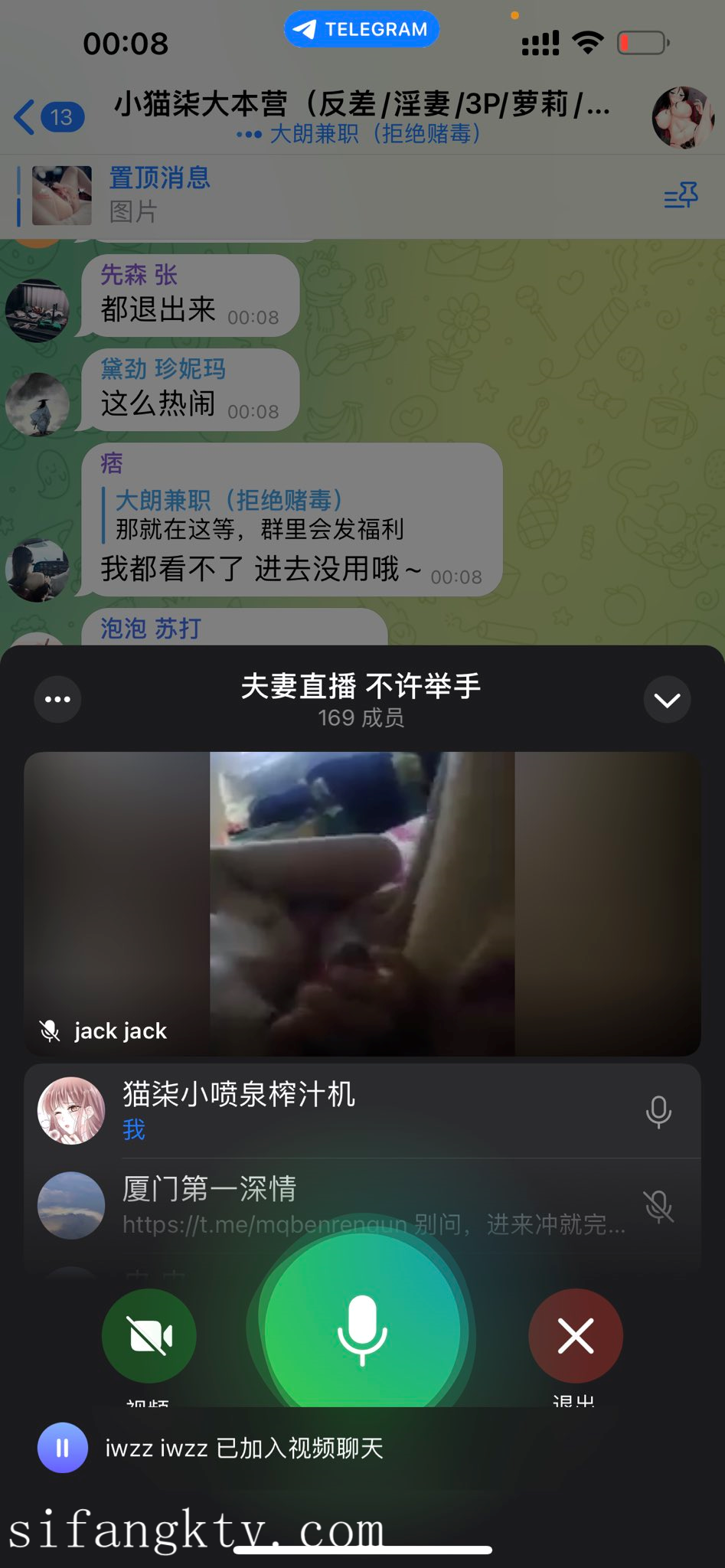Open the group title header
This screenshot has width=725, height=1568.
click(x=360, y=116)
